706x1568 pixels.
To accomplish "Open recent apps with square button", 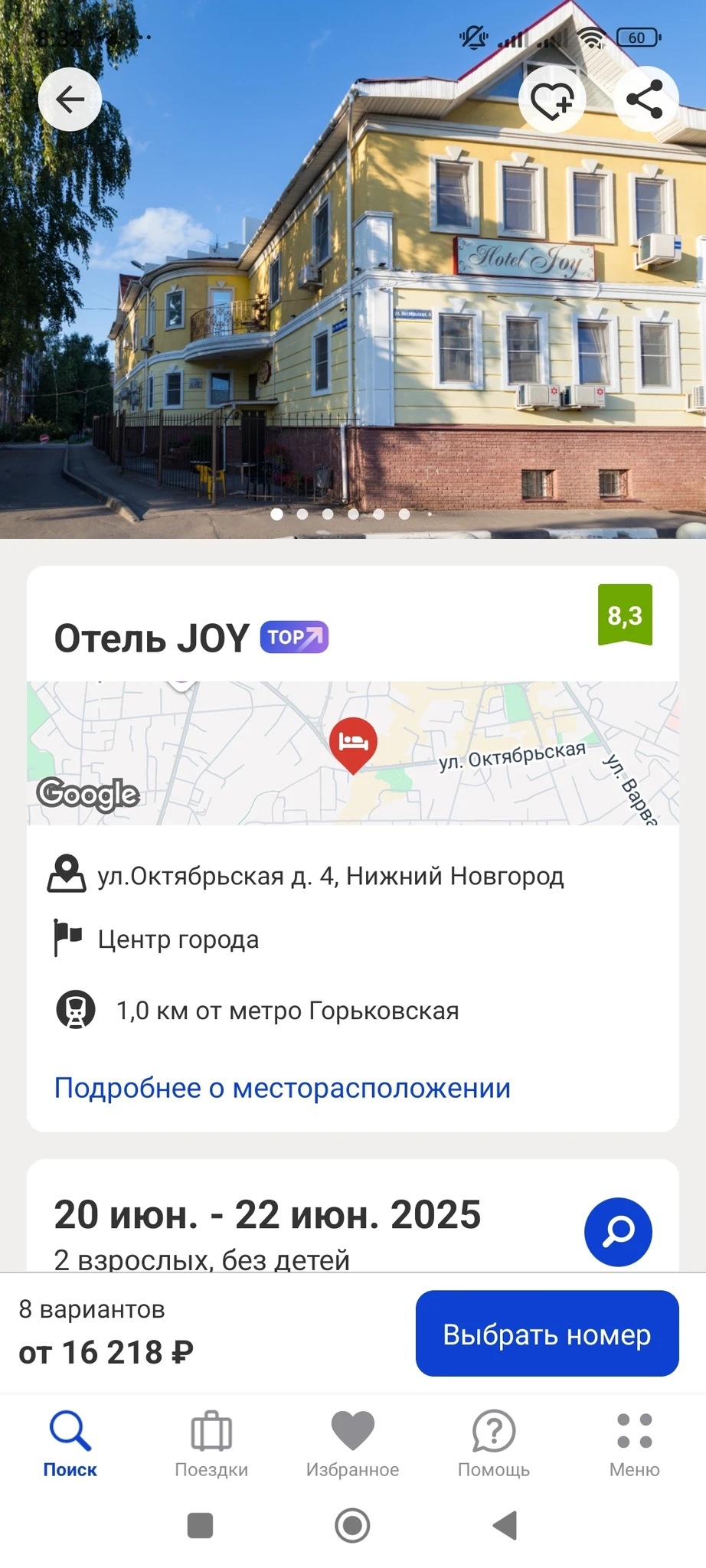I will coord(200,1526).
